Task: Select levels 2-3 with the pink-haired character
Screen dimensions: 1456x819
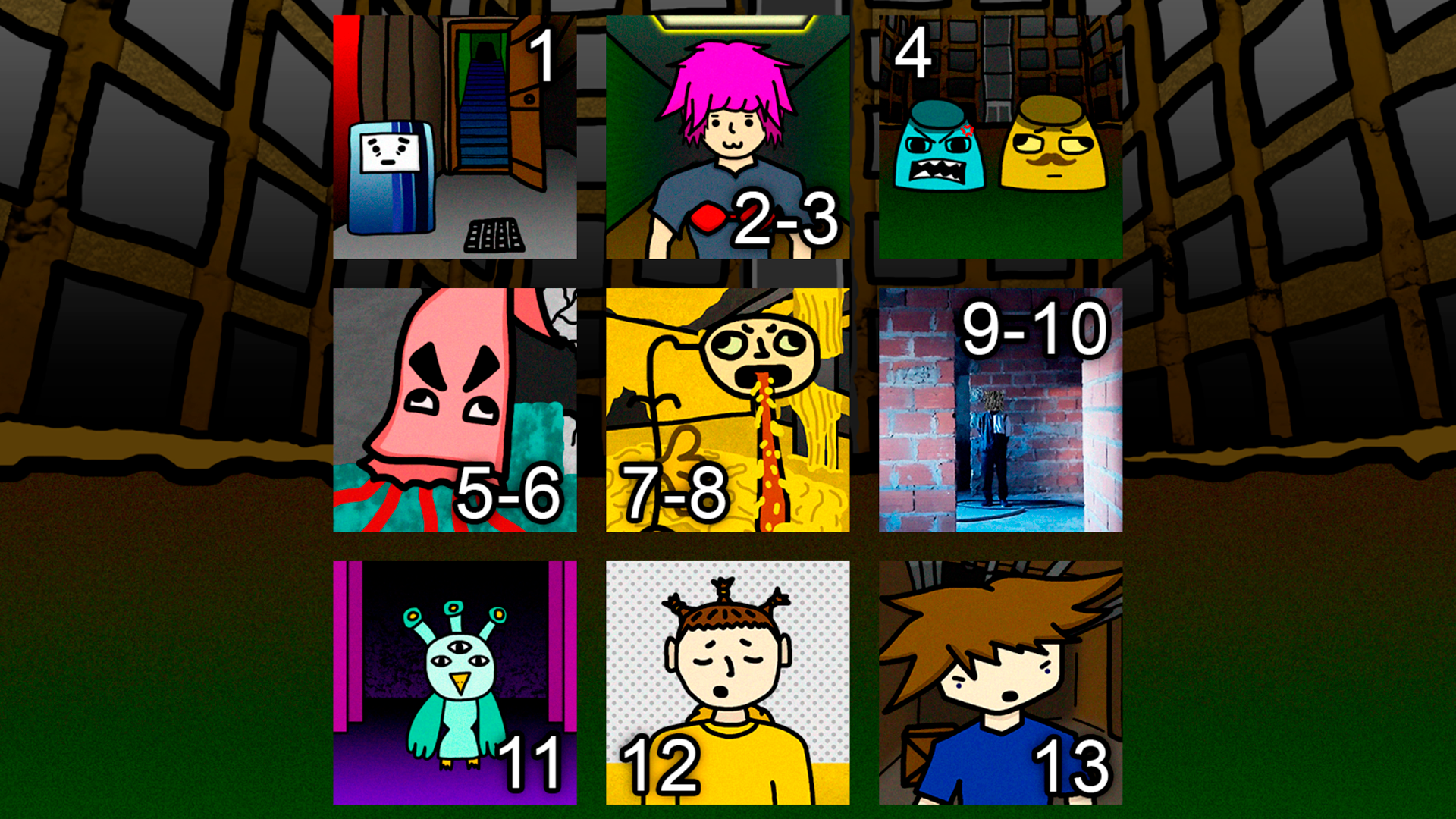Action: coord(728,136)
